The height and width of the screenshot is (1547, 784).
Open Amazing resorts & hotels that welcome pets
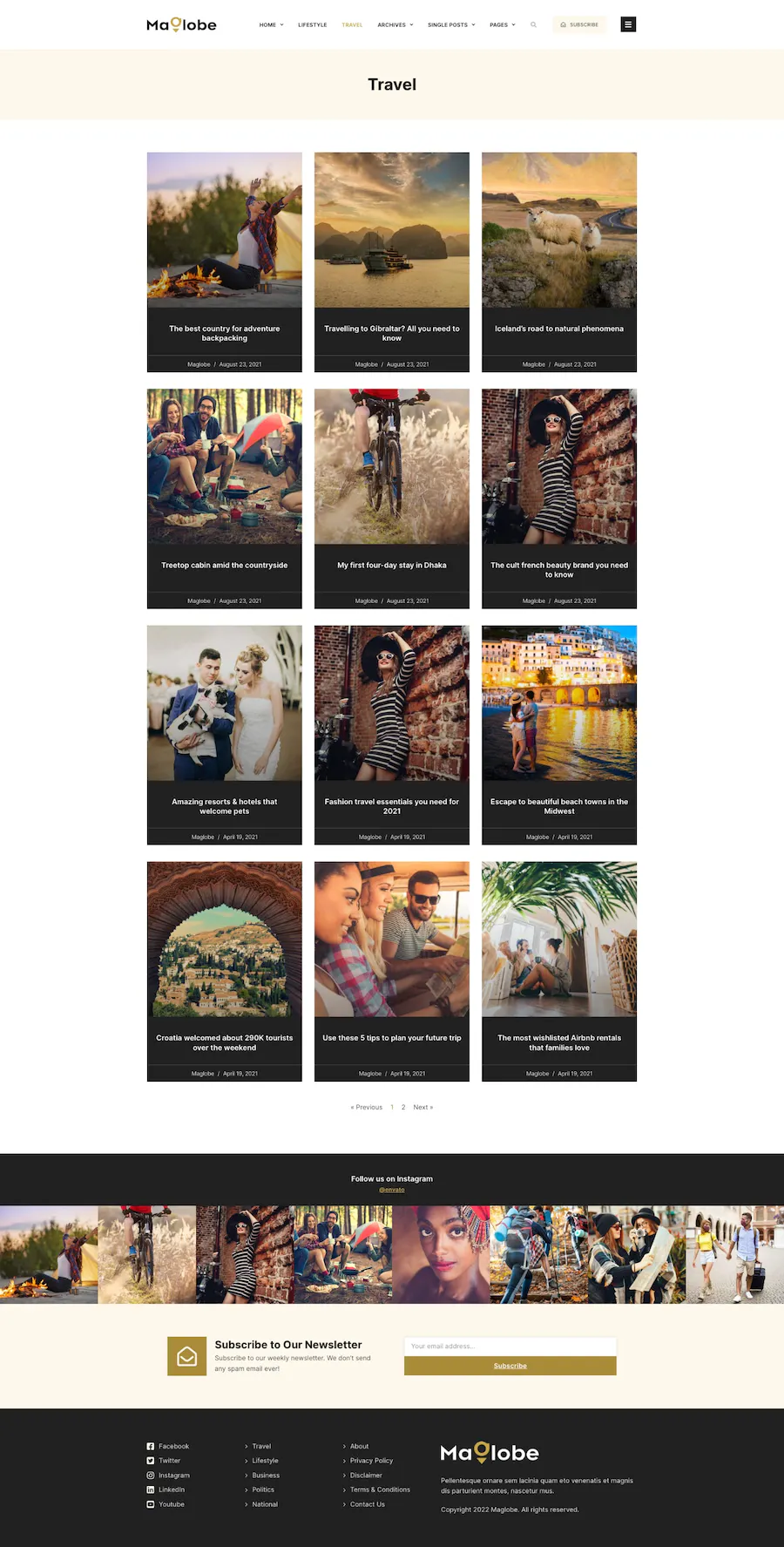(x=225, y=806)
